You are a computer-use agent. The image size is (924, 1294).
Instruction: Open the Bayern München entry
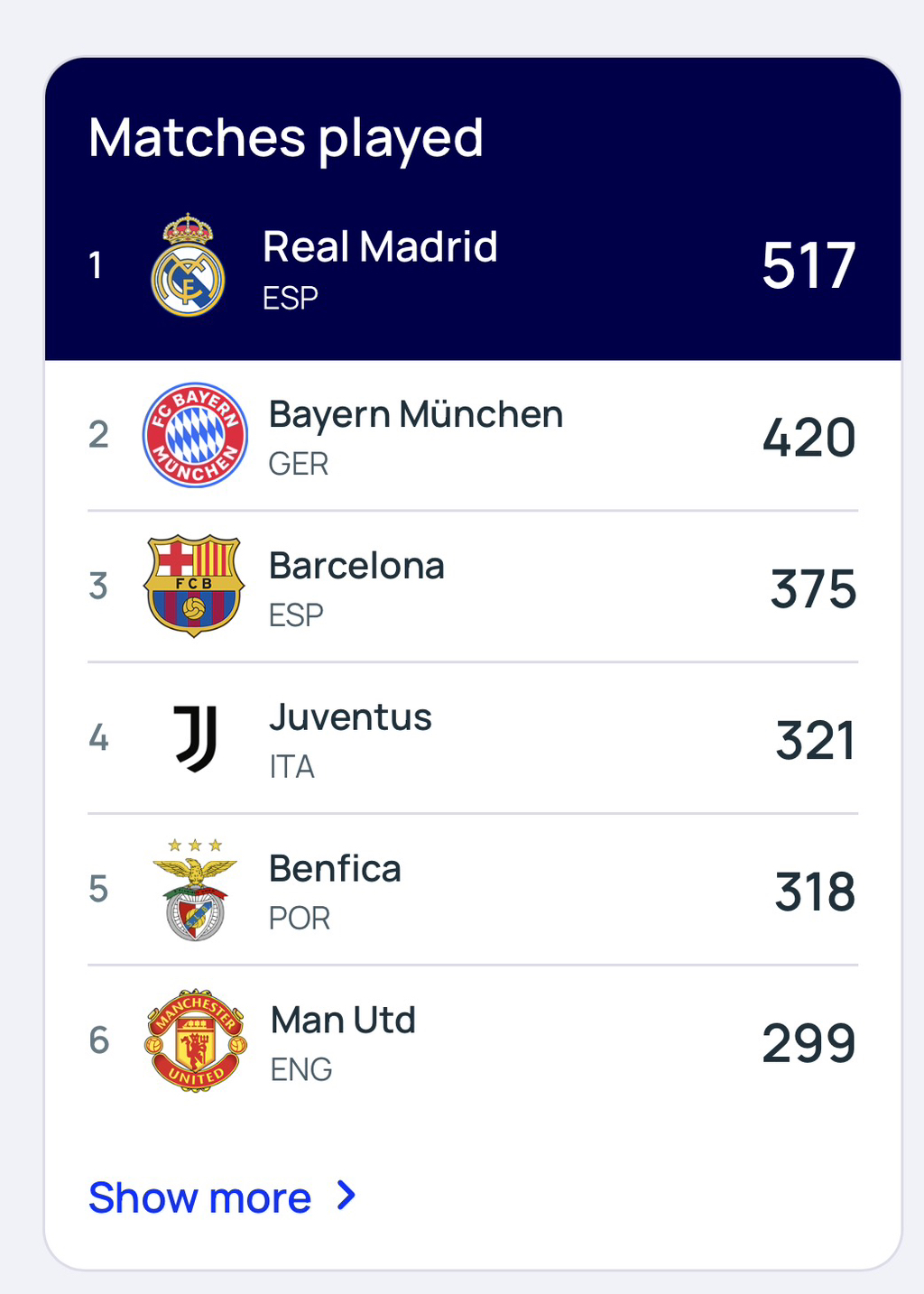tap(473, 435)
